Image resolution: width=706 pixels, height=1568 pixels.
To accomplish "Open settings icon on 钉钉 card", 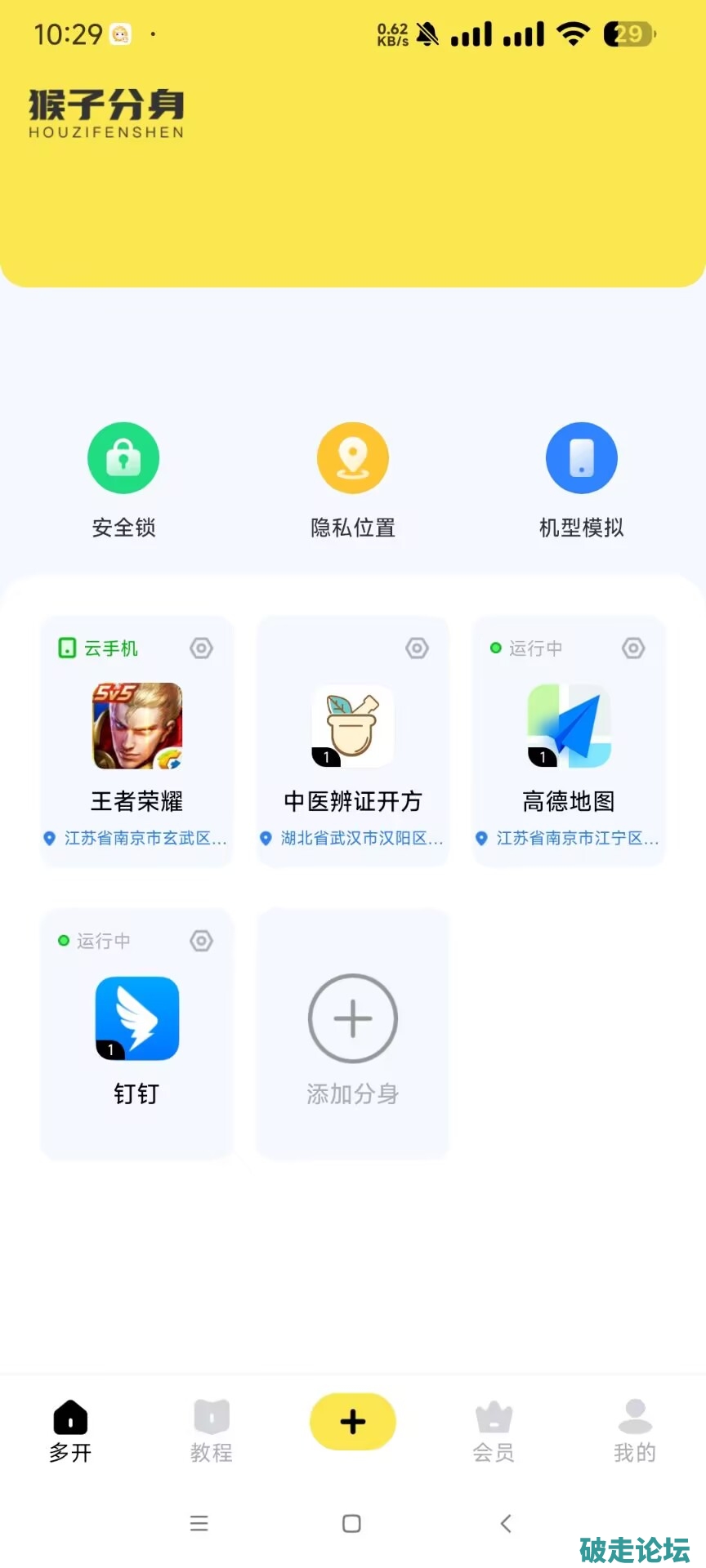I will (x=201, y=941).
